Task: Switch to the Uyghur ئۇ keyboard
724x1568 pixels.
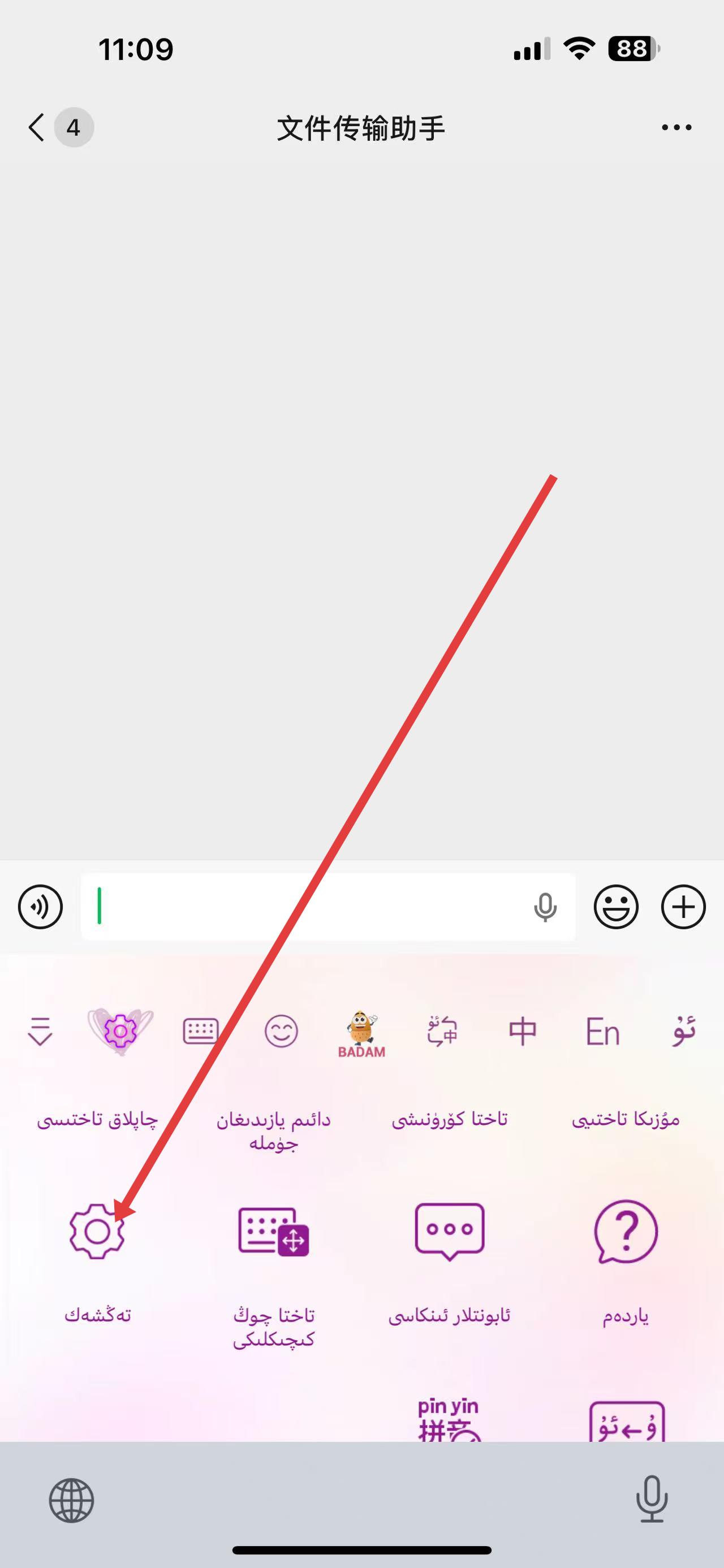Action: point(683,1031)
